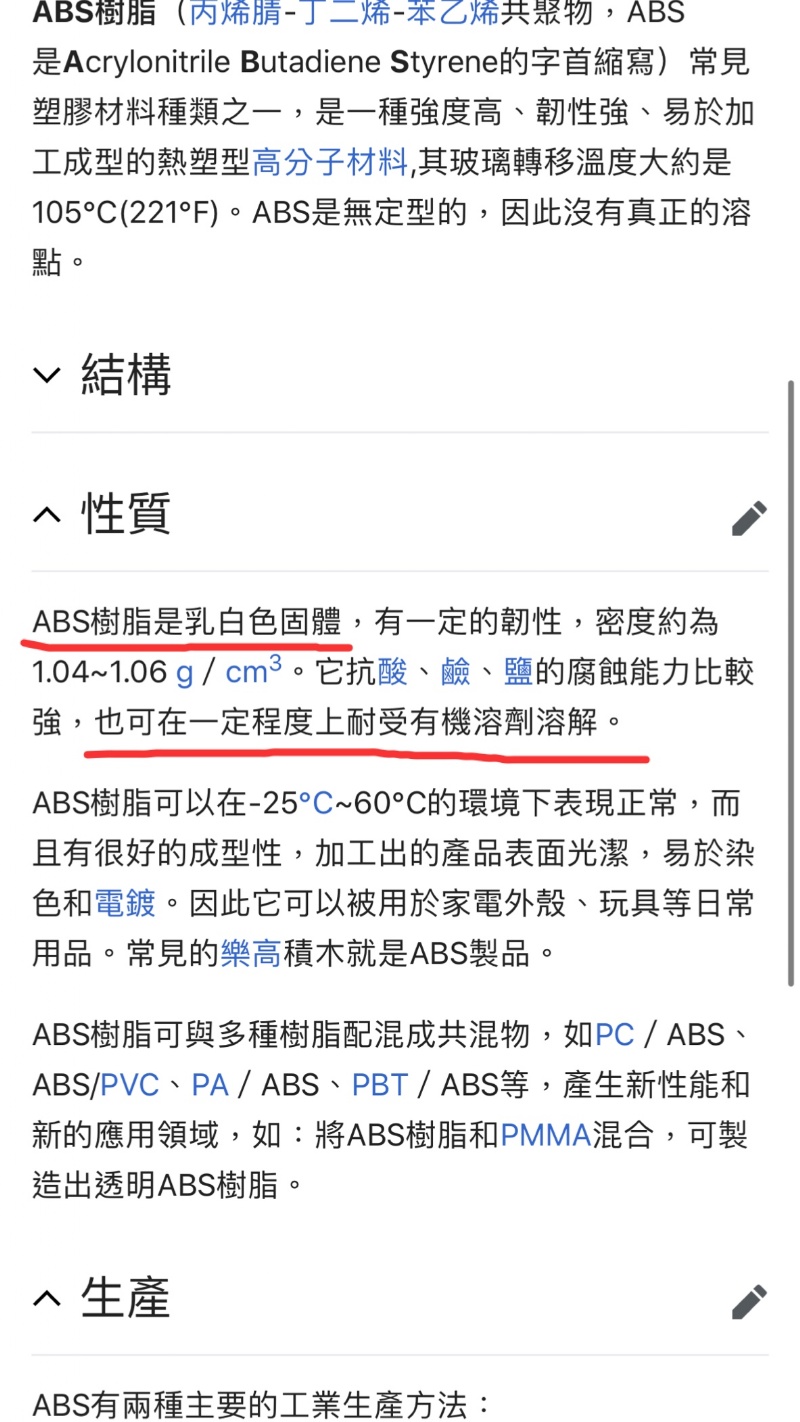This screenshot has height=1422, width=800.
Task: Open the 電鍍 link
Action: click(x=125, y=903)
